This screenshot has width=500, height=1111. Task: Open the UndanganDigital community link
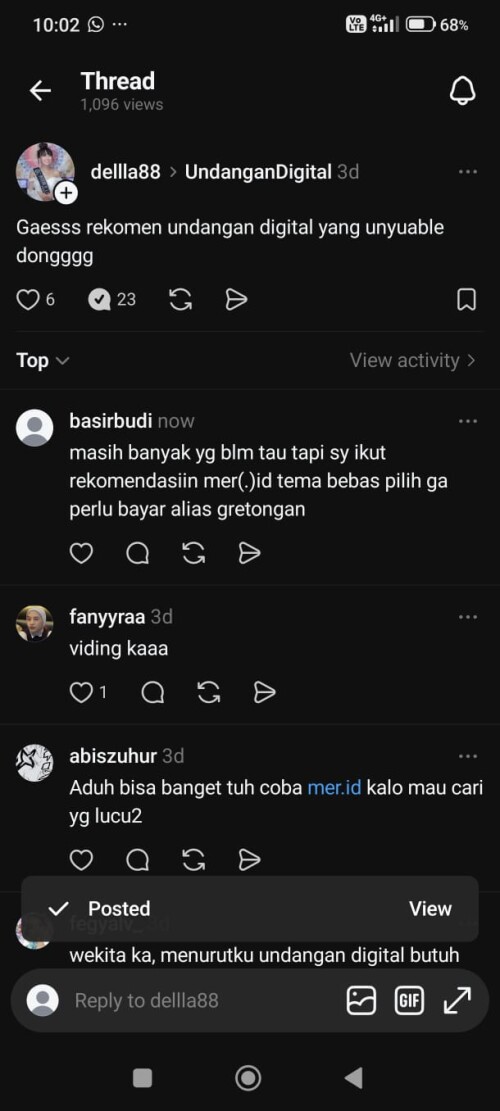(258, 171)
